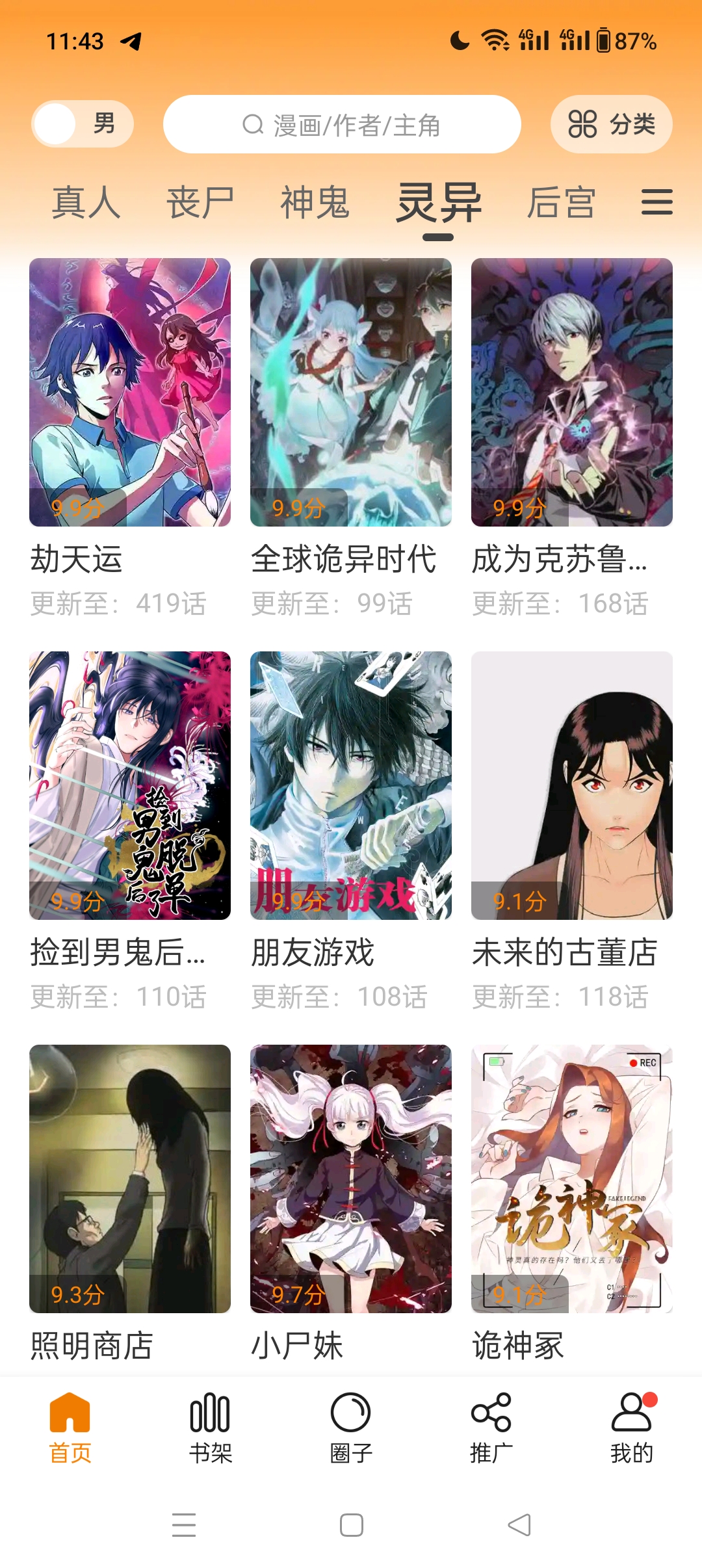702x1568 pixels.
Task: Open the 漫画/作者/主角 search box
Action: click(x=342, y=124)
